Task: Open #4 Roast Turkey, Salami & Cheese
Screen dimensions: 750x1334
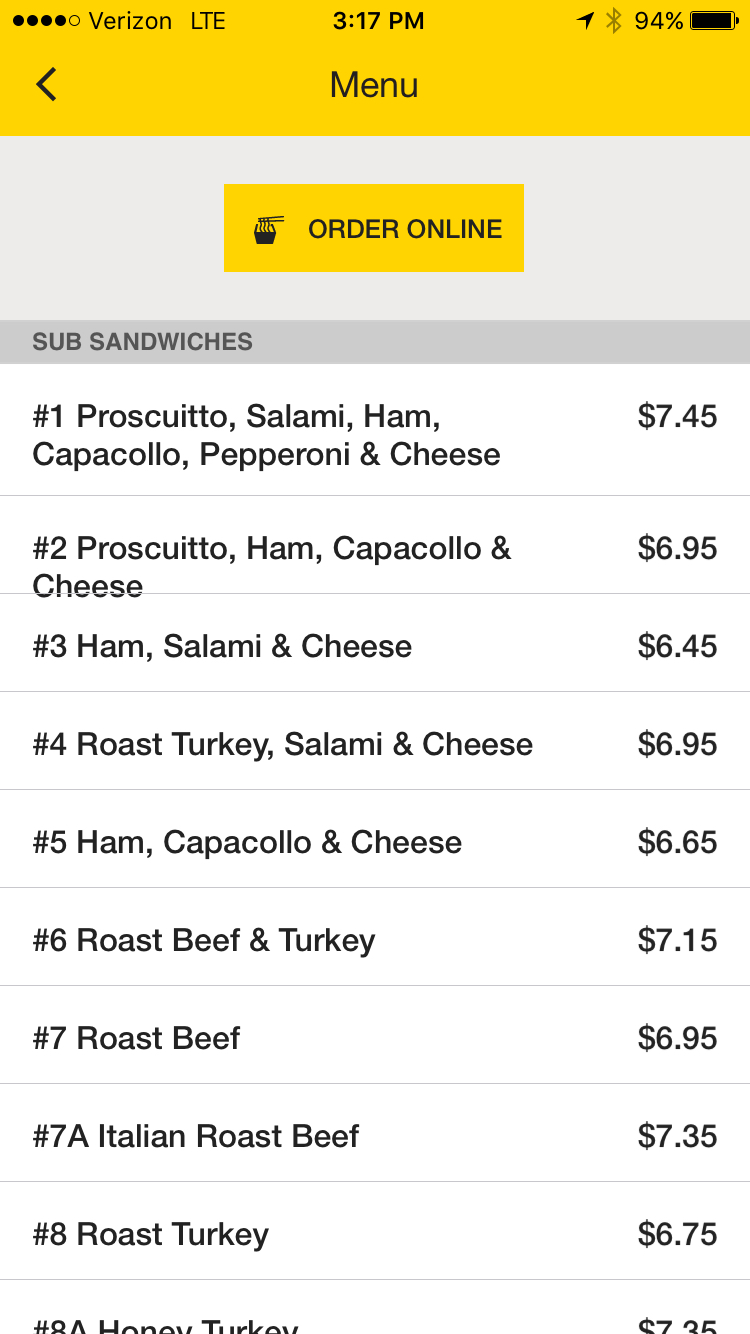Action: coord(374,744)
